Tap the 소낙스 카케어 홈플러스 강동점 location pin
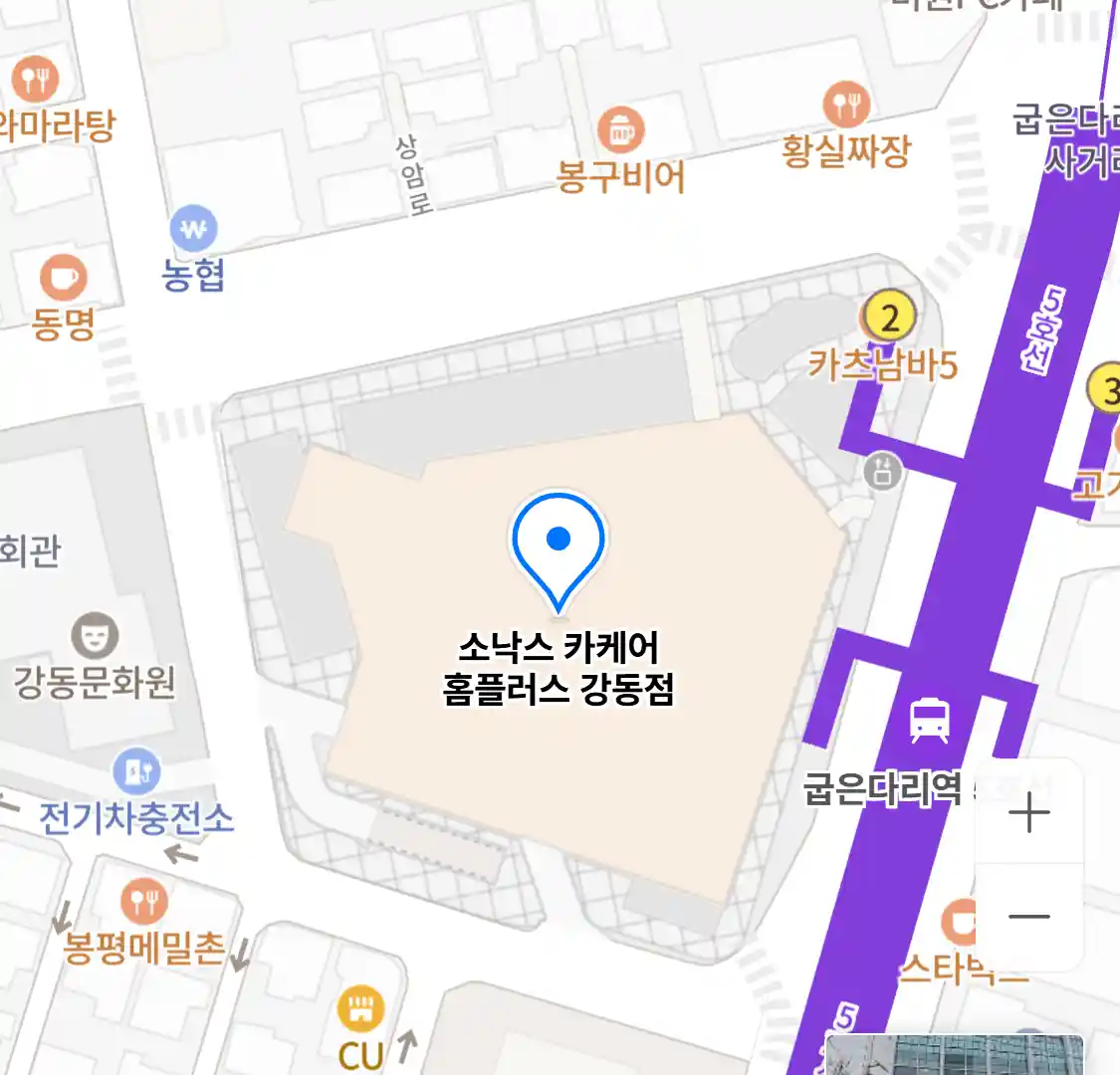Screen dimensions: 1120x1075 [559, 547]
